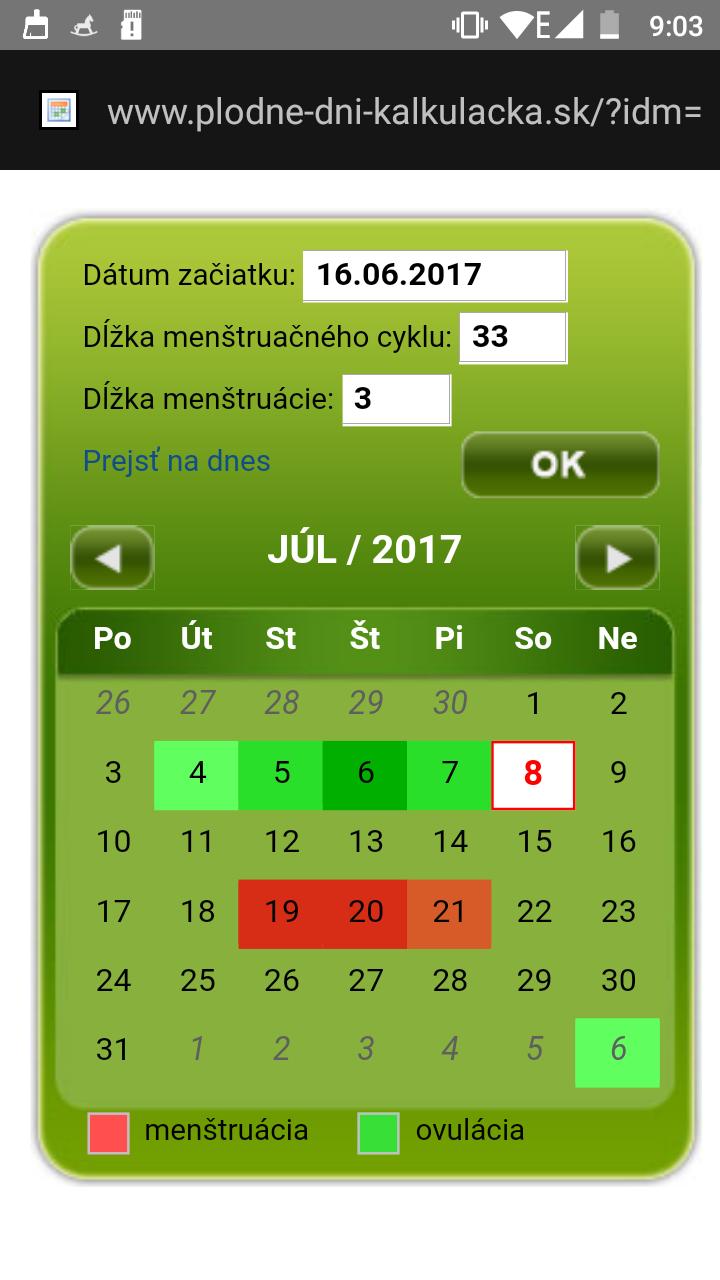Viewport: 720px width, 1280px height.
Task: Edit the Dátum začiatku date field
Action: 434,275
